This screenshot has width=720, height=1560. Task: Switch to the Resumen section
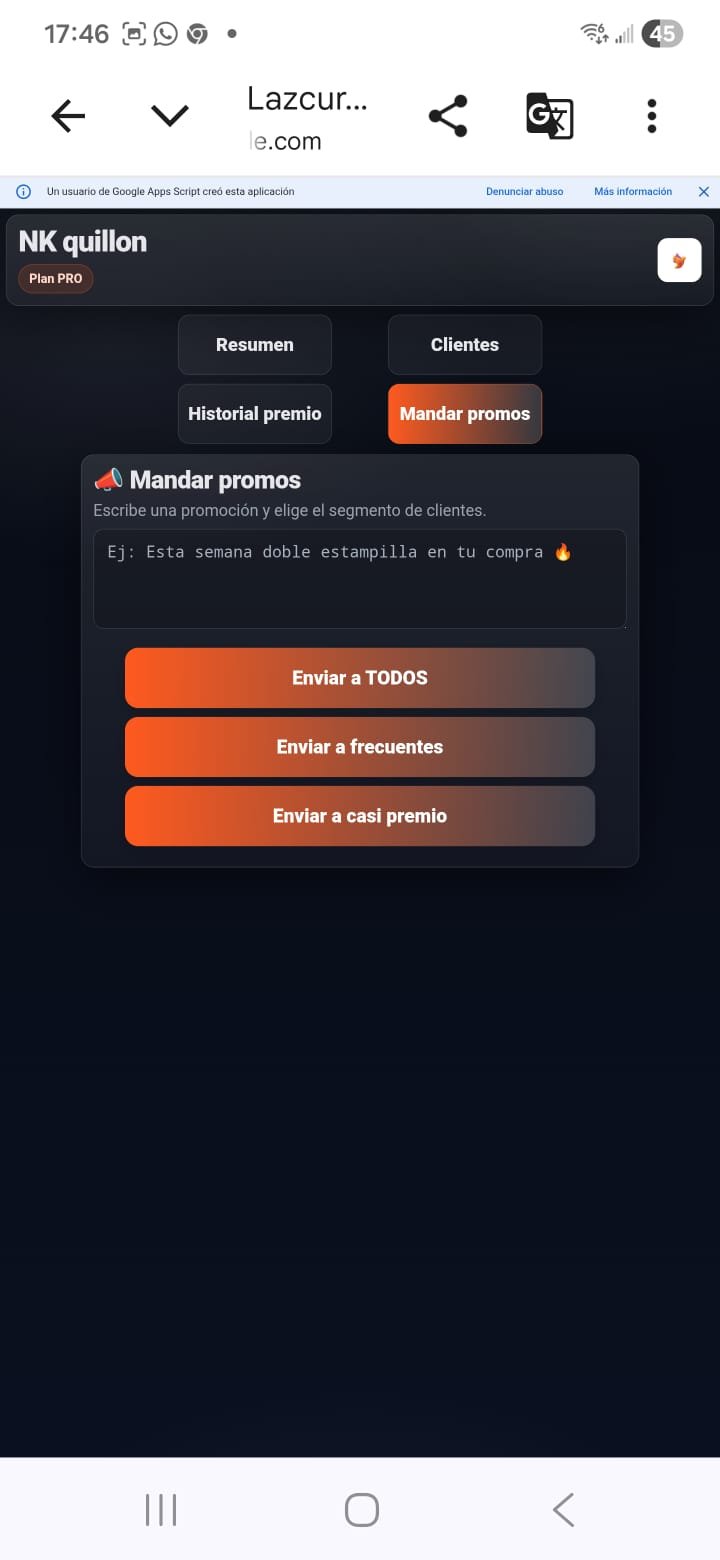coord(254,344)
